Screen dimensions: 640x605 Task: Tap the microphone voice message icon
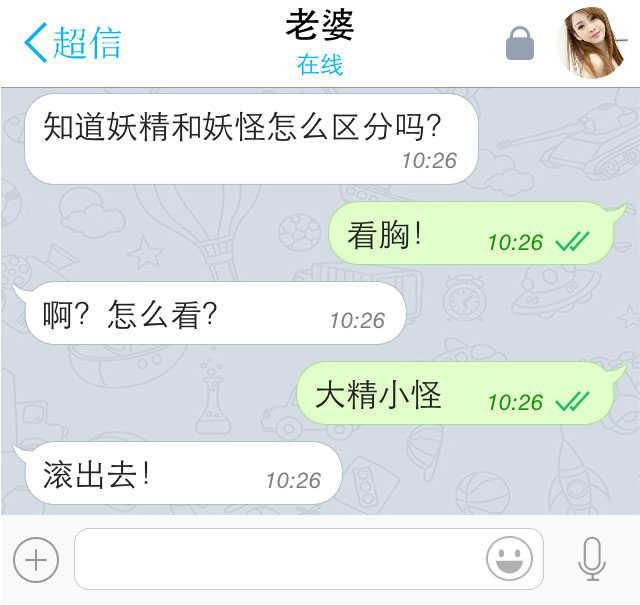(x=592, y=559)
